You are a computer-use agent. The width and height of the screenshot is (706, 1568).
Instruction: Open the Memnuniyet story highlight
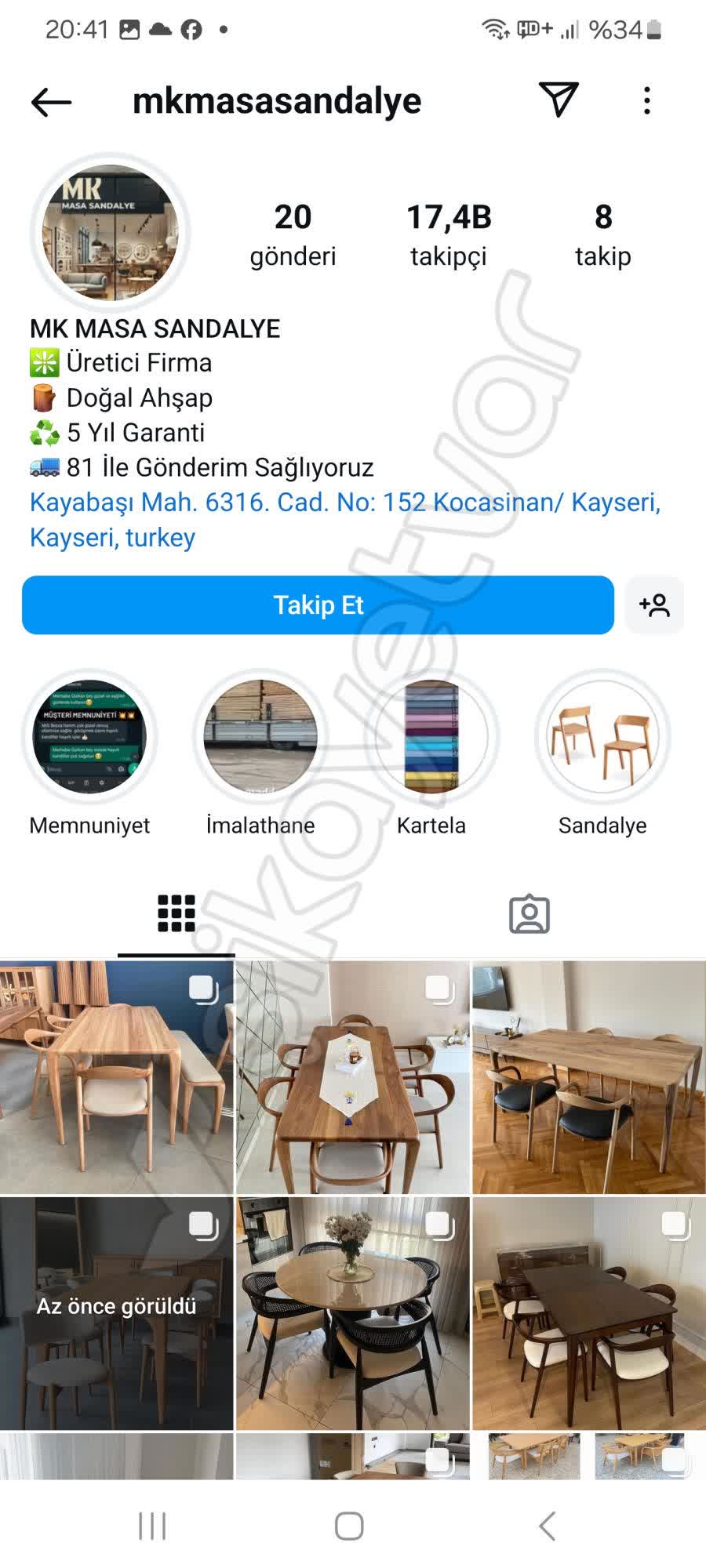(x=89, y=737)
